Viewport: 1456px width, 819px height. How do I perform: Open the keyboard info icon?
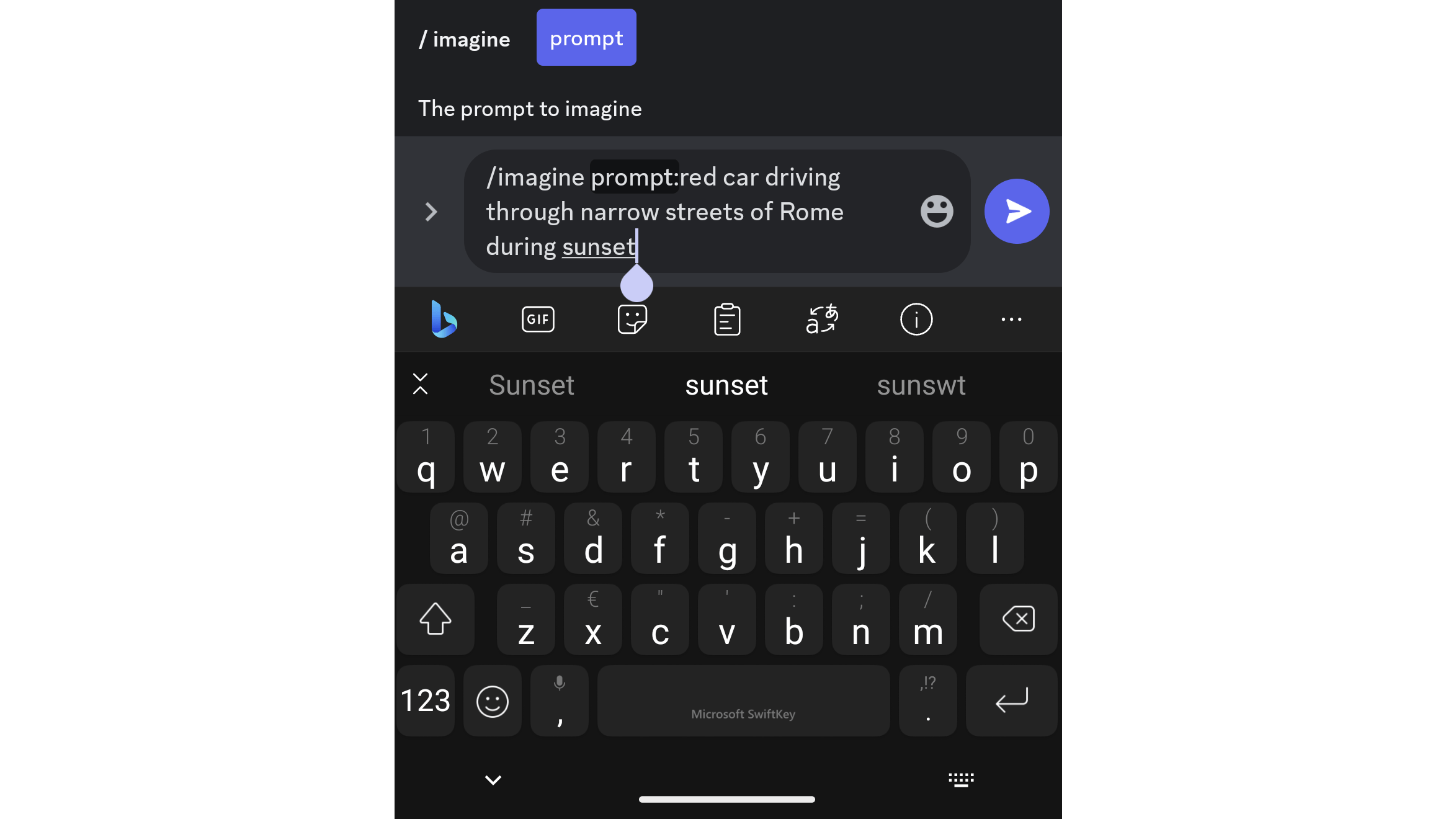click(916, 320)
